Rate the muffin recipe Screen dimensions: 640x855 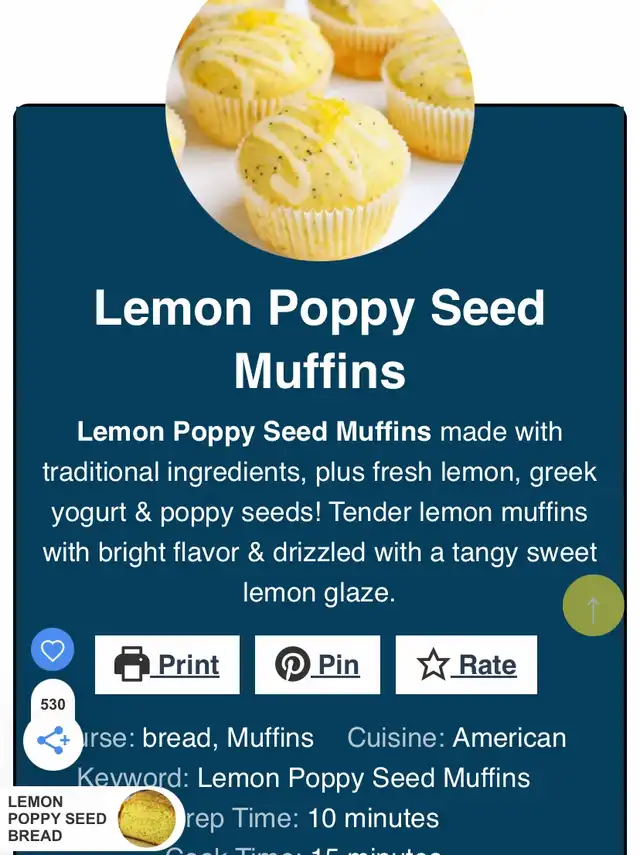point(466,665)
